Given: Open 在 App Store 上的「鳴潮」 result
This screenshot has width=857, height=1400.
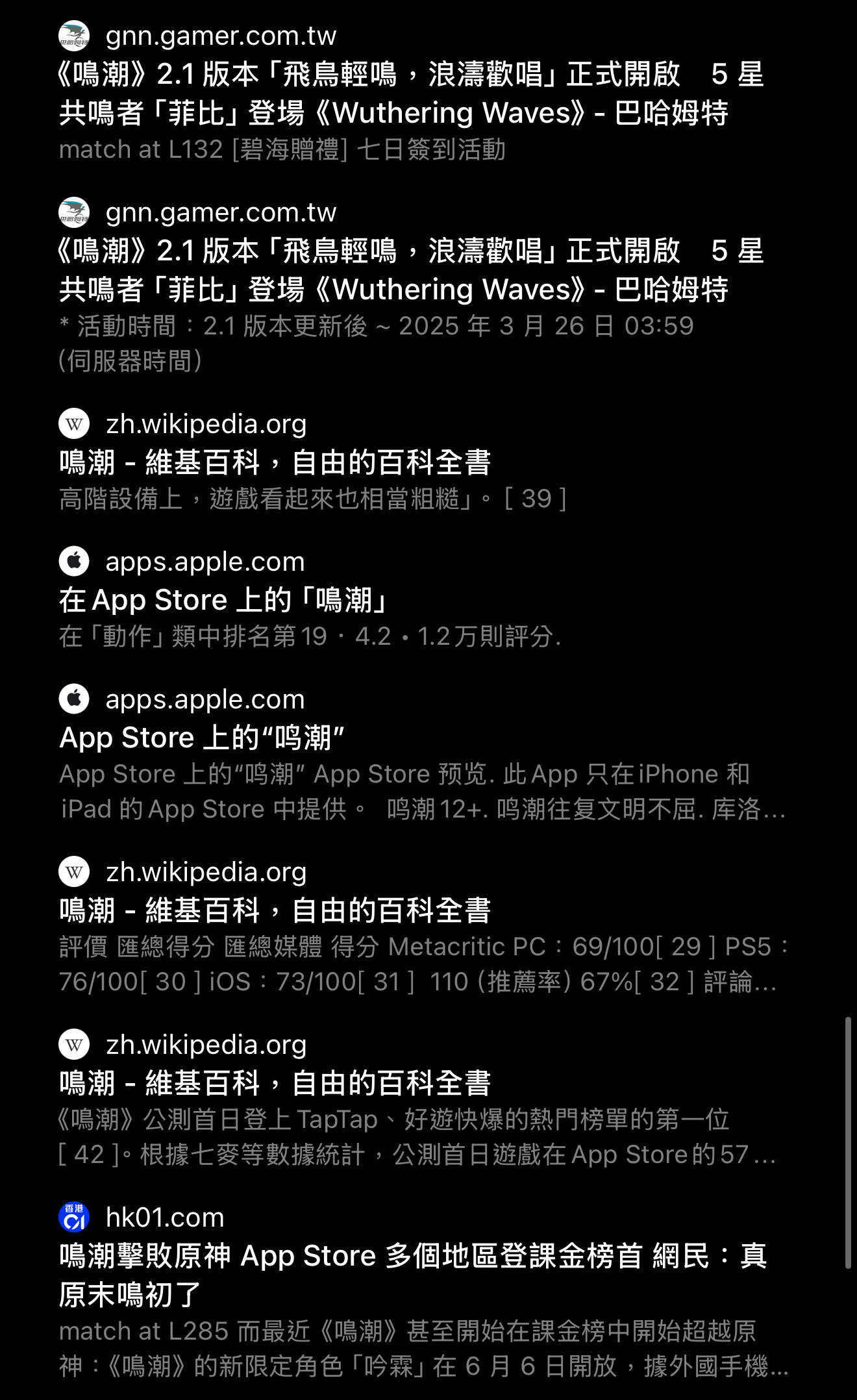Looking at the screenshot, I should coord(223,600).
